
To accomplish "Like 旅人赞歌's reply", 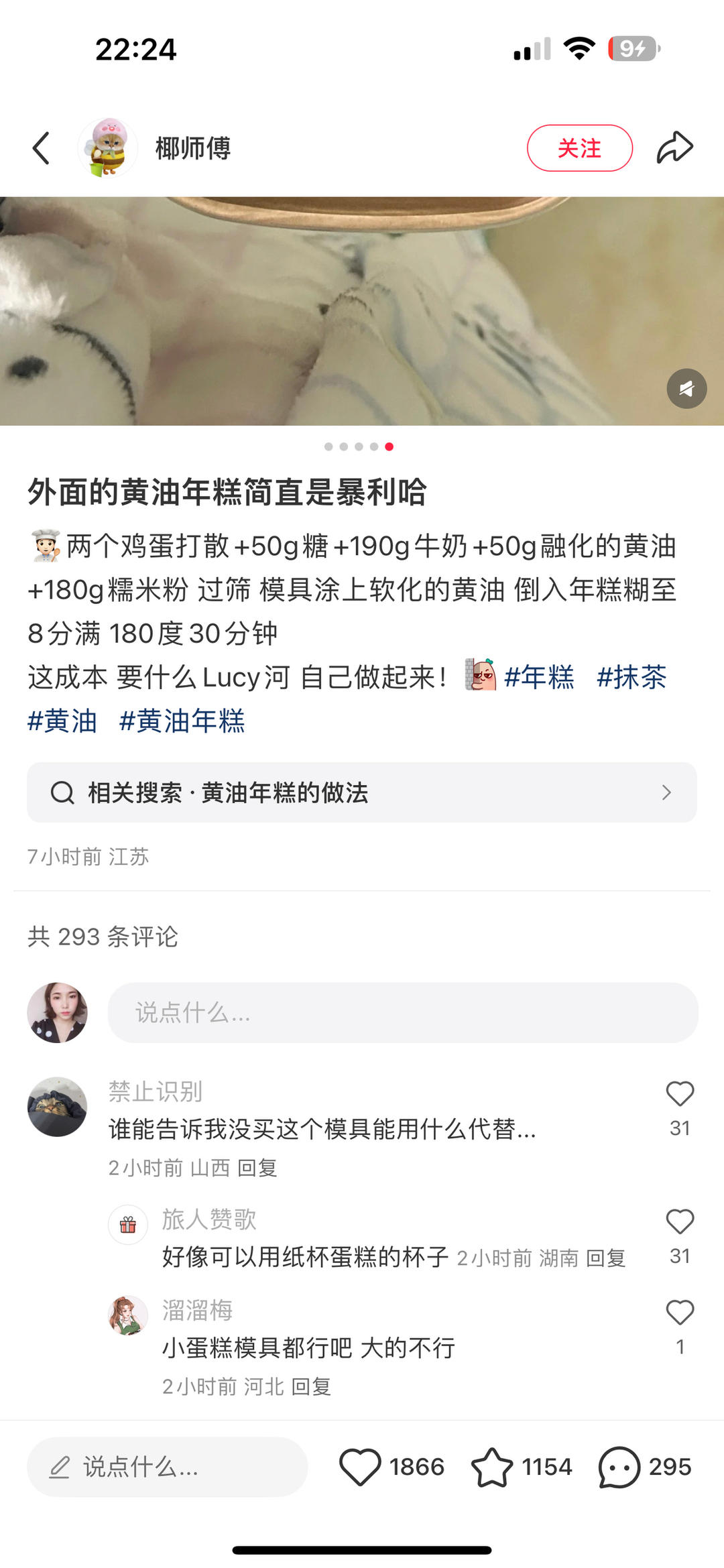I will pos(680,1222).
